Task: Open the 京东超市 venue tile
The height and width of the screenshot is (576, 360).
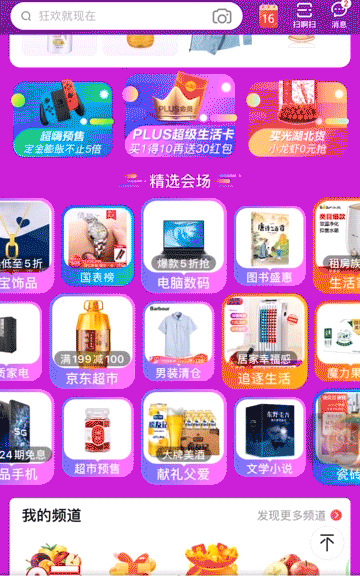Action: tap(91, 342)
